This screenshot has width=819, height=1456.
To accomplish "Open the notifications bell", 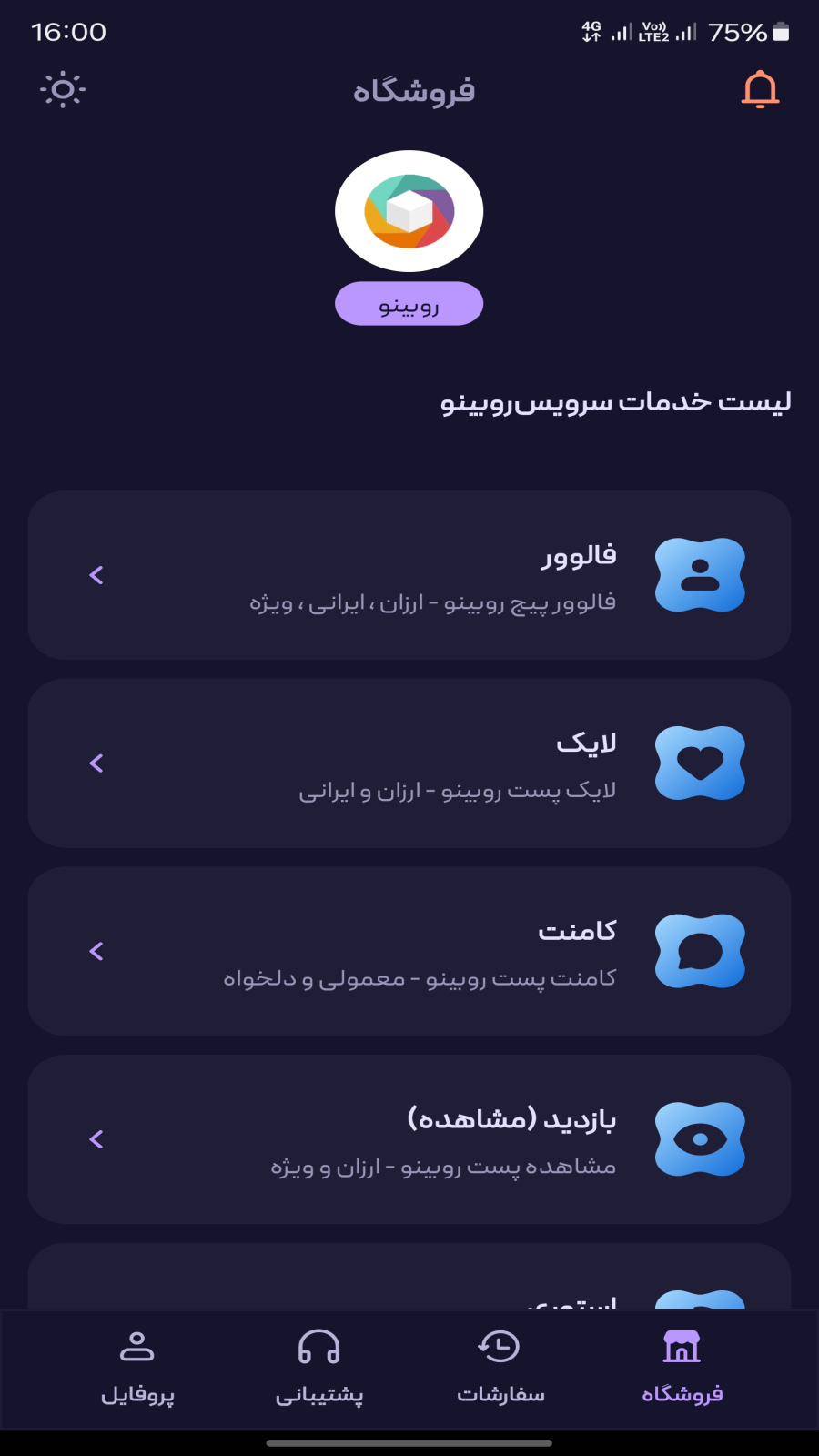I will pos(760,90).
